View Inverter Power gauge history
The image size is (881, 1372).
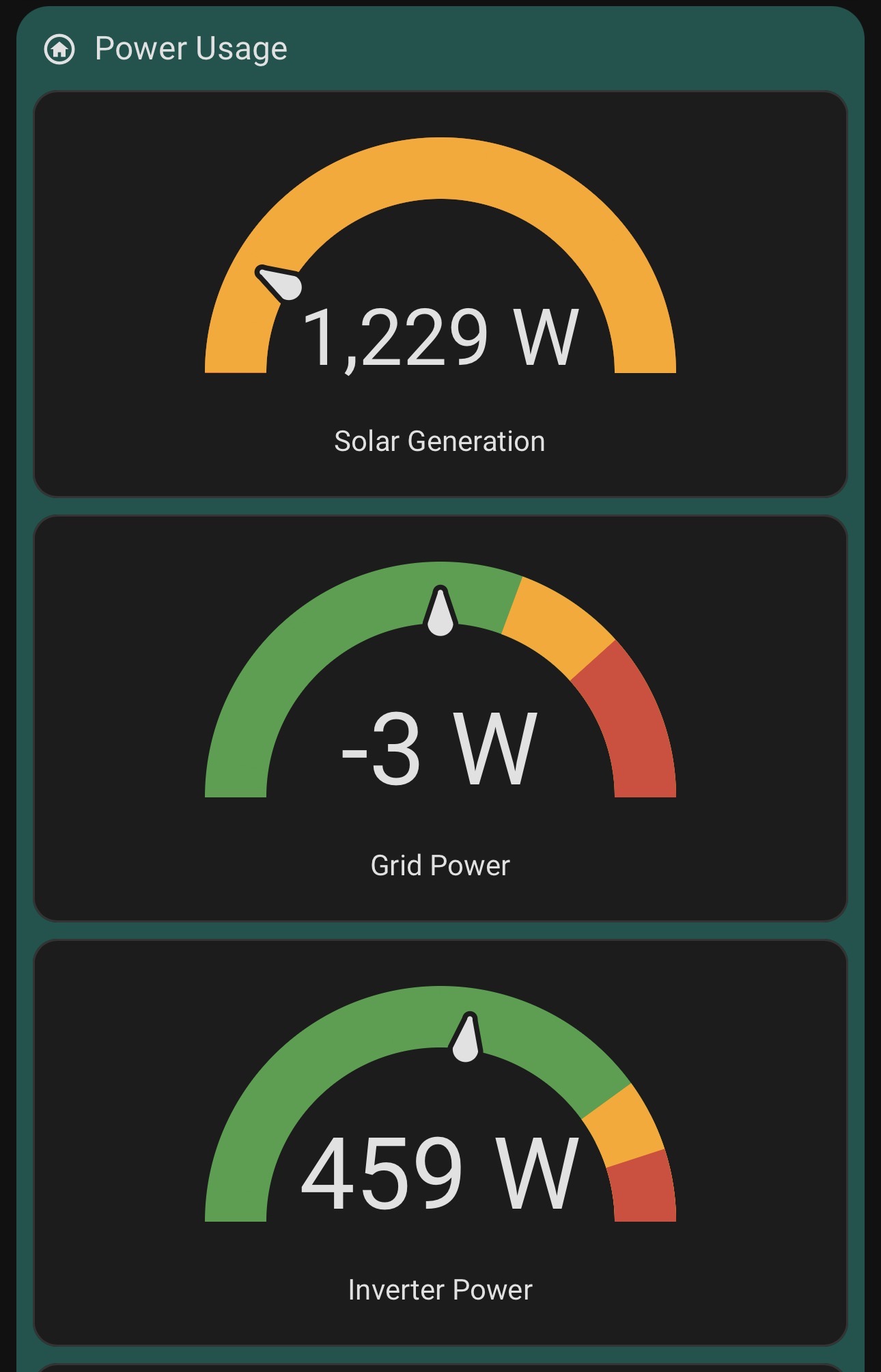coord(440,1143)
